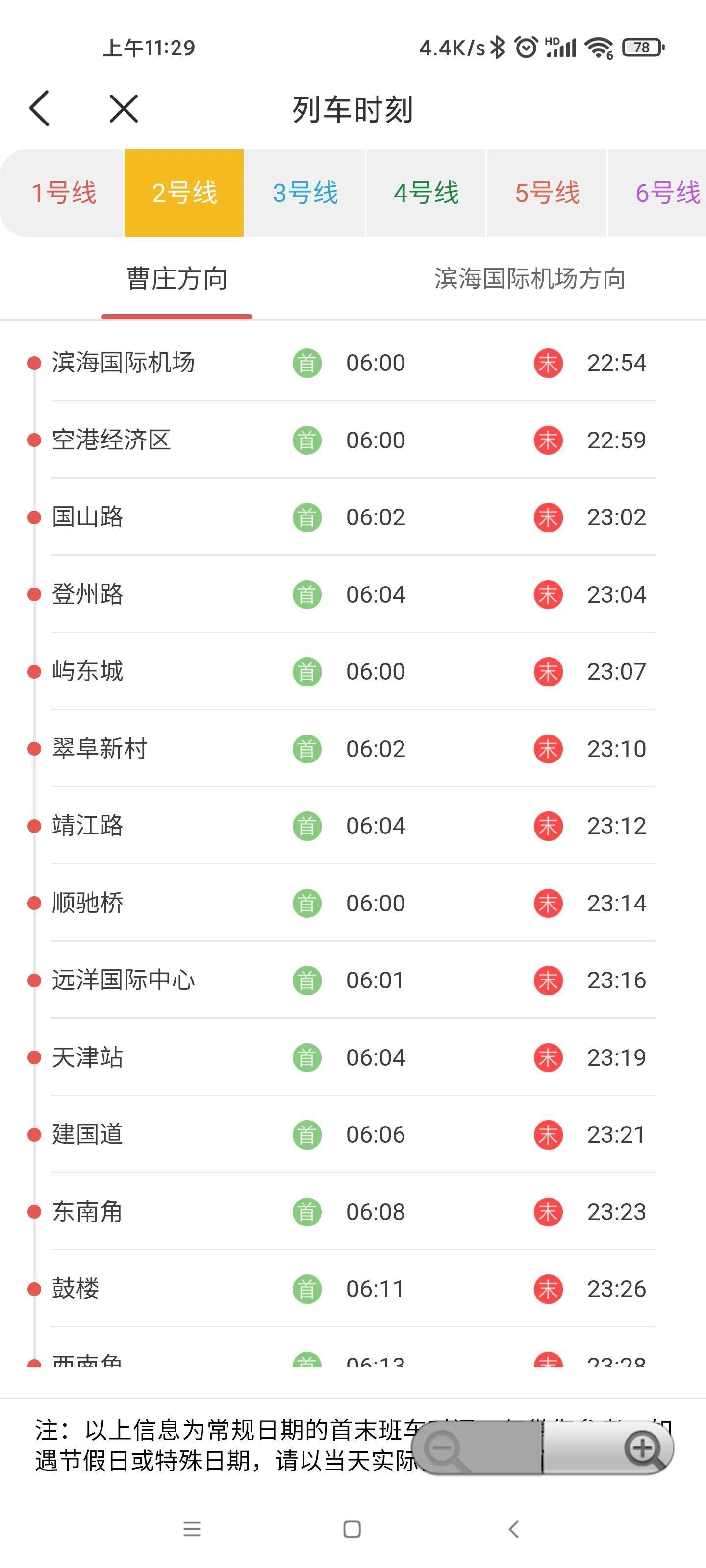Open the 4号线 timetable tab
Screen dimensions: 706x1568
[x=426, y=193]
